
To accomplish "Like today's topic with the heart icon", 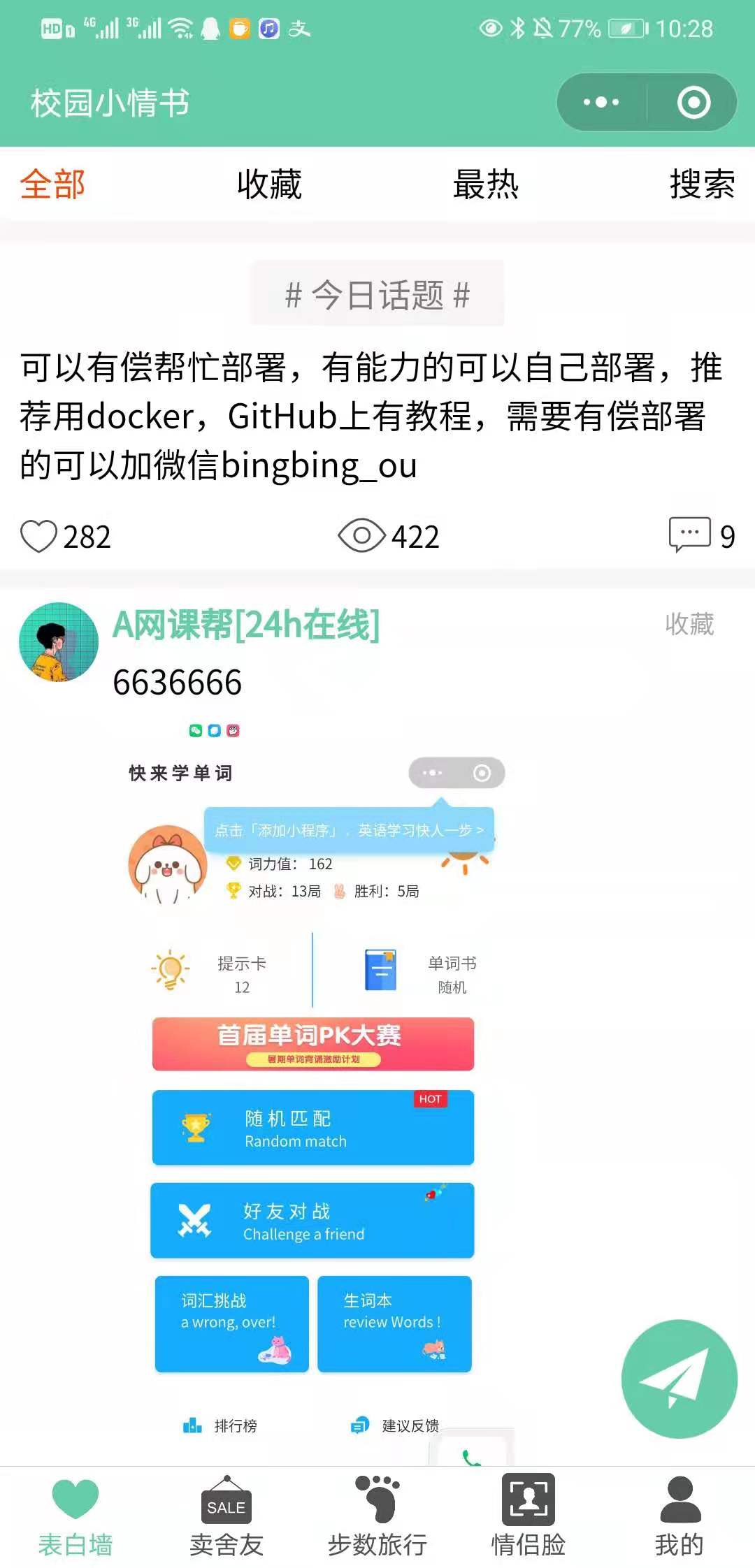I will coord(38,537).
